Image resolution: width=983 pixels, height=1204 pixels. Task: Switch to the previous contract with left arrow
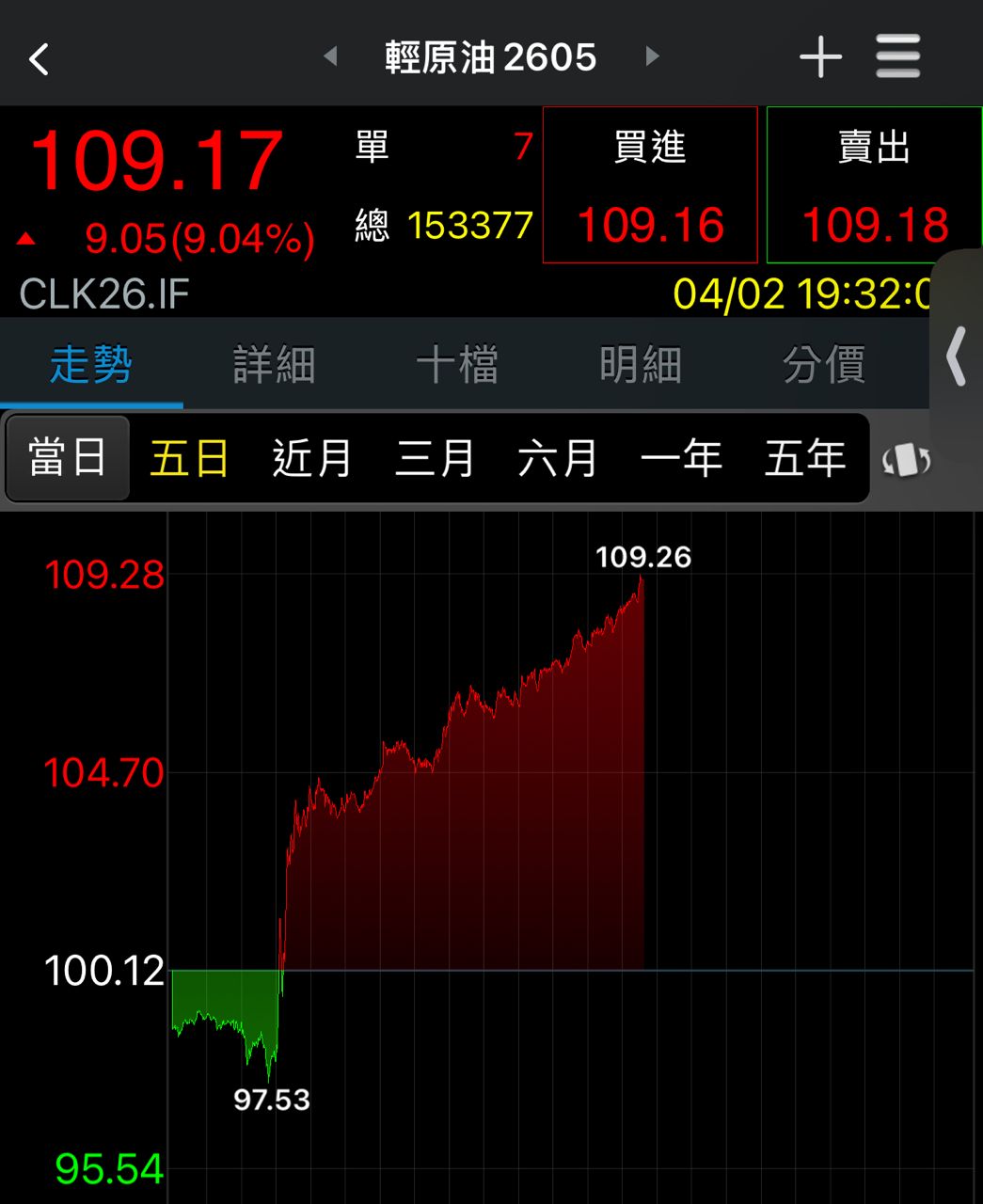[x=330, y=56]
